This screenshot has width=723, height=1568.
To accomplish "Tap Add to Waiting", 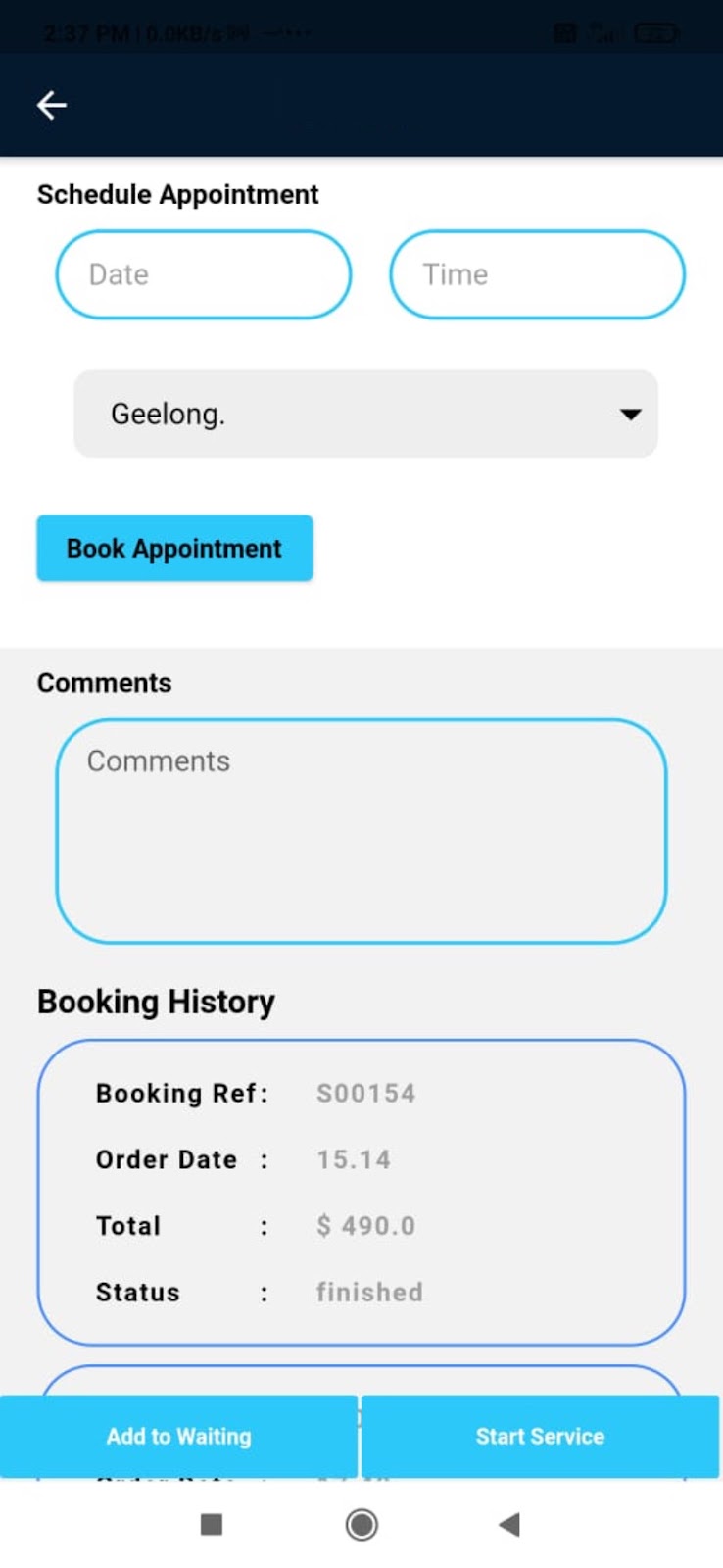I will click(x=178, y=1437).
